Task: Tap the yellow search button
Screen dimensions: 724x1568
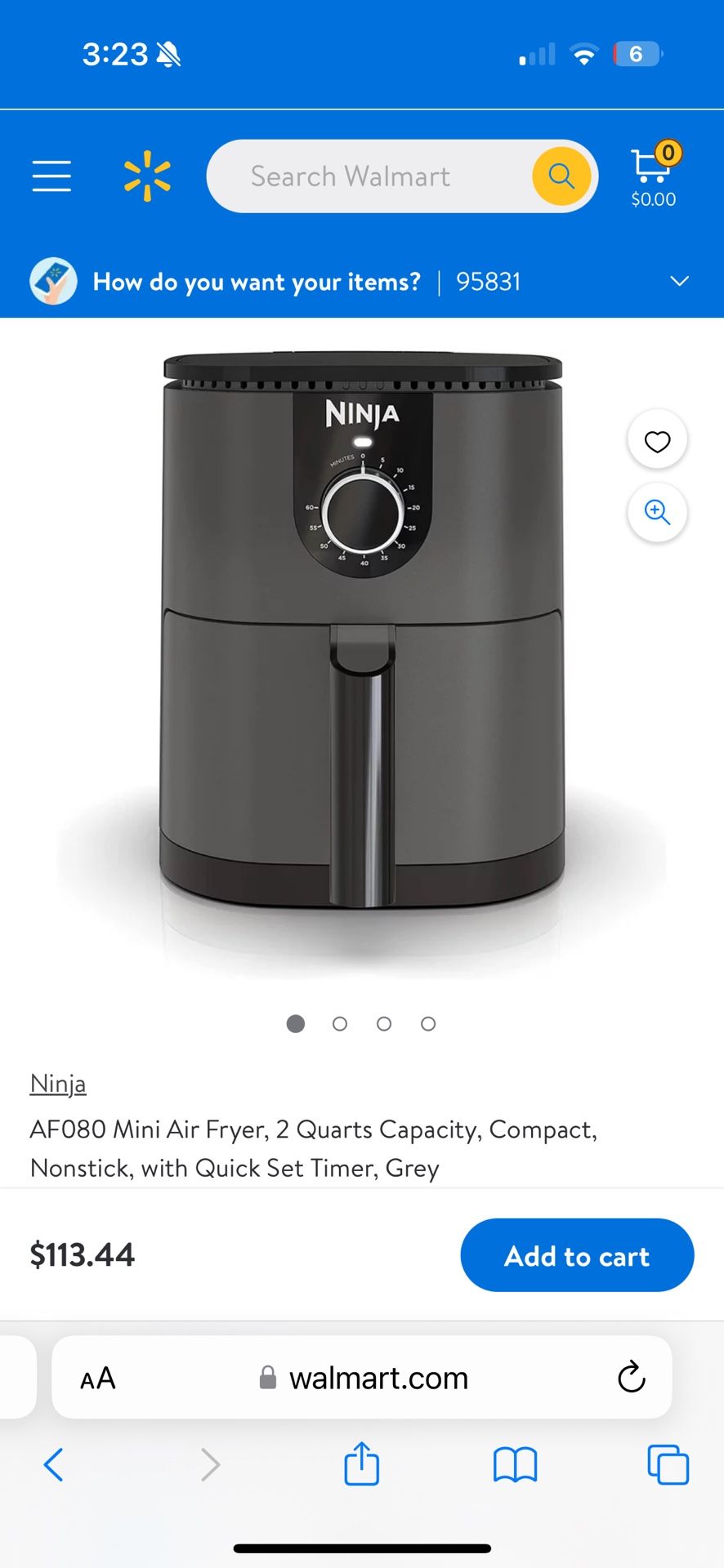Action: [x=561, y=176]
